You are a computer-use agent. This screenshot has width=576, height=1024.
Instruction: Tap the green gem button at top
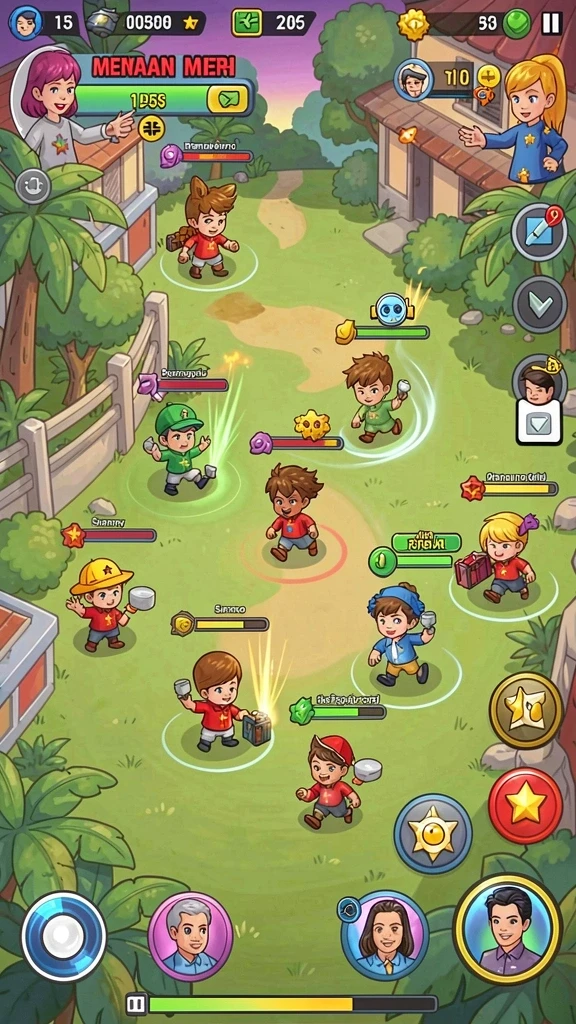click(517, 24)
